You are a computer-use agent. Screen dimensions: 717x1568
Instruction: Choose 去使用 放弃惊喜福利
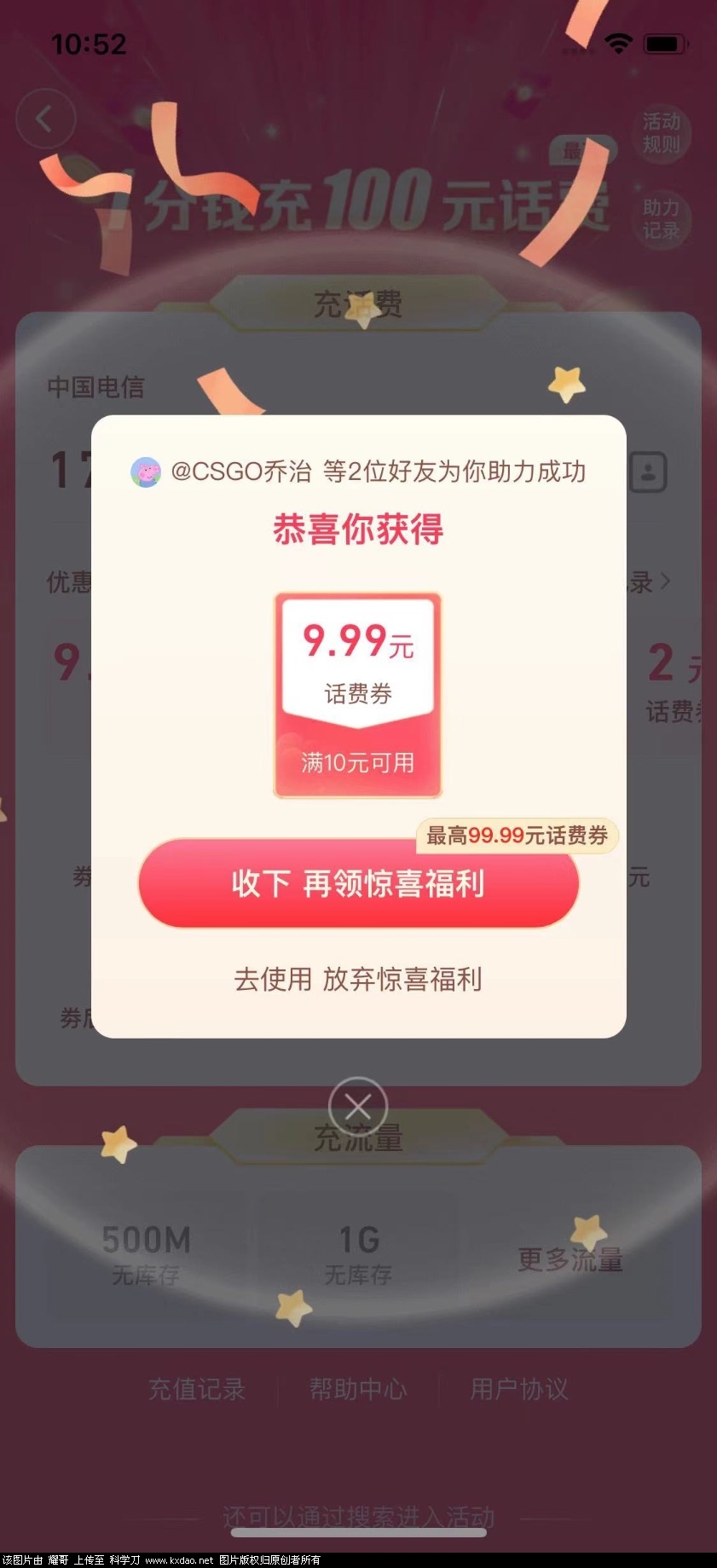tap(358, 980)
